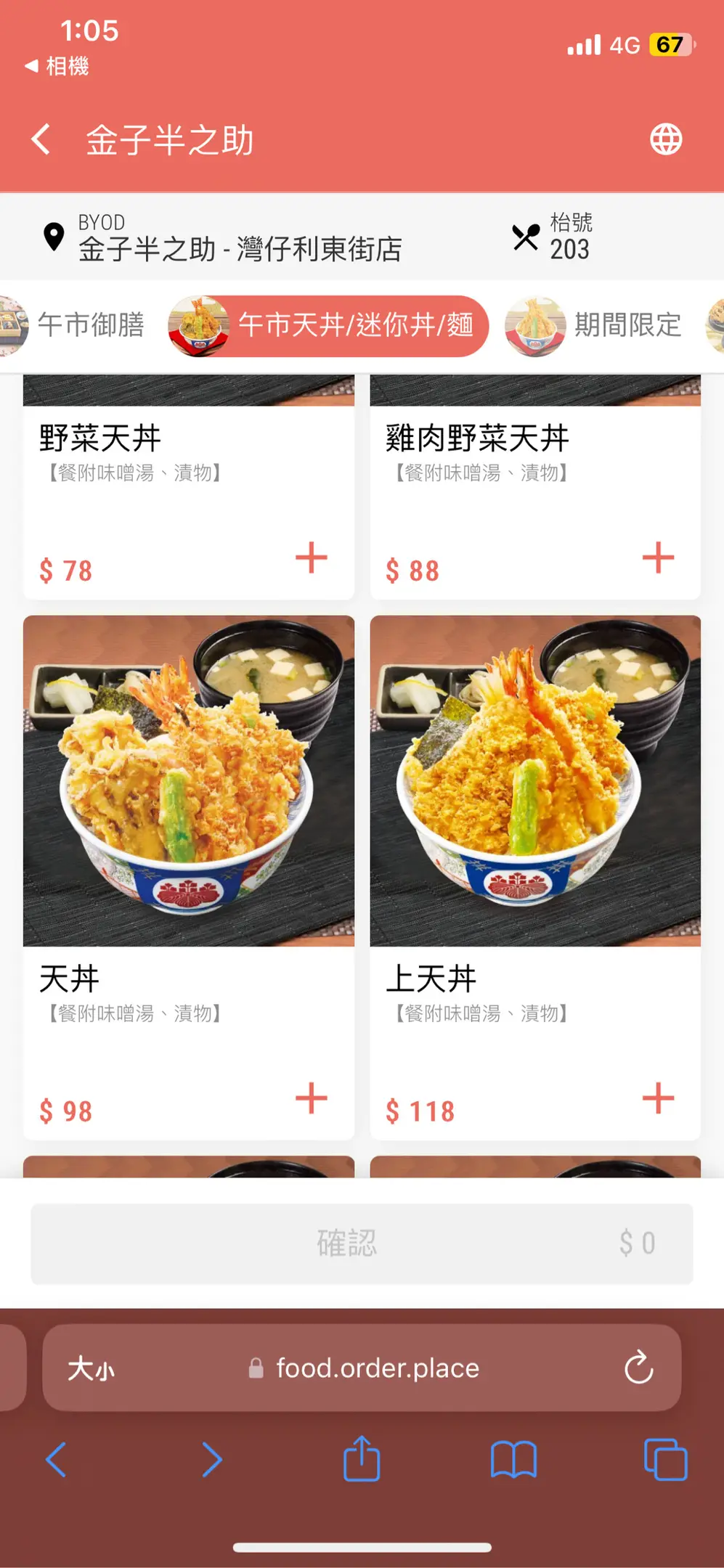Viewport: 724px width, 1568px height.
Task: Select 午市天丼/迷你丼/麵 category
Action: [x=328, y=326]
